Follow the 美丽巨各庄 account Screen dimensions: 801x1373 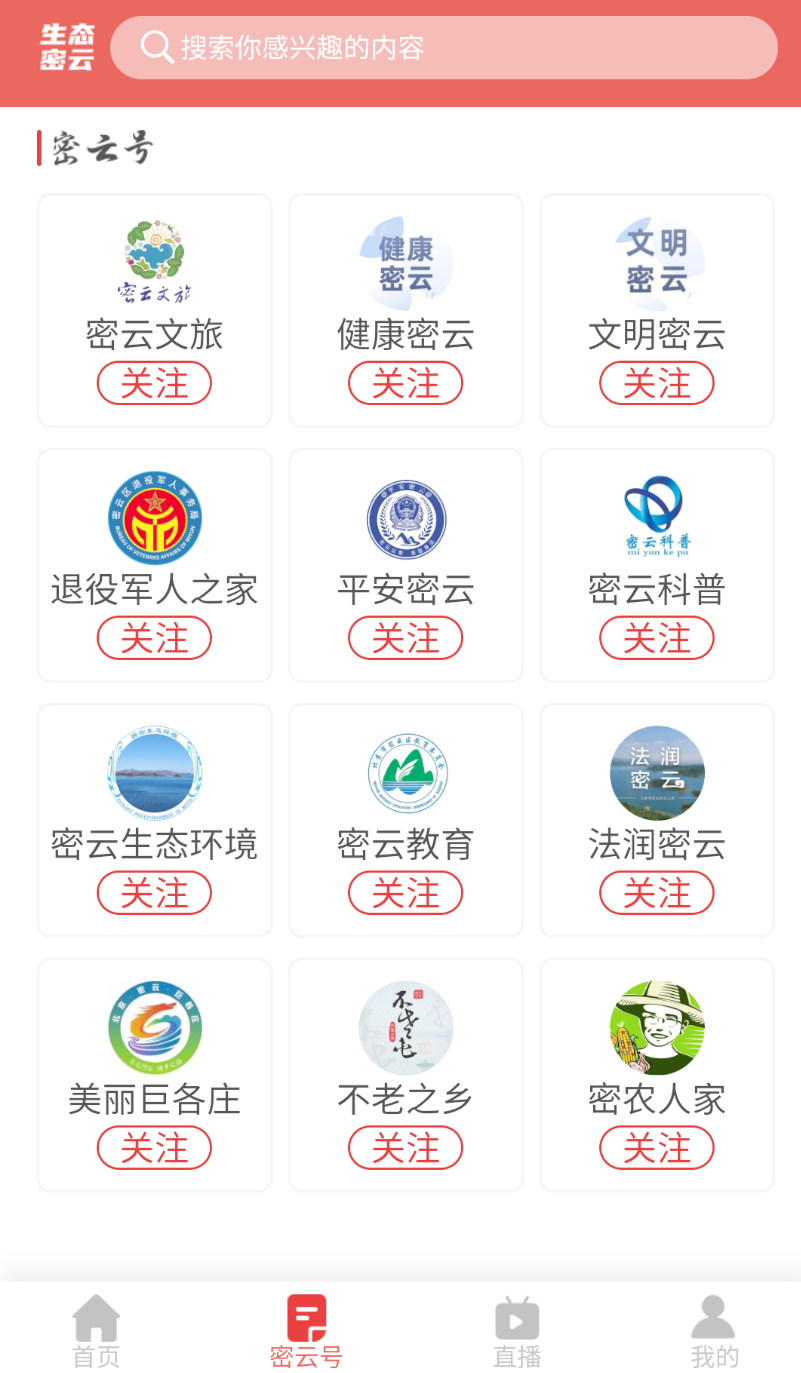154,1147
